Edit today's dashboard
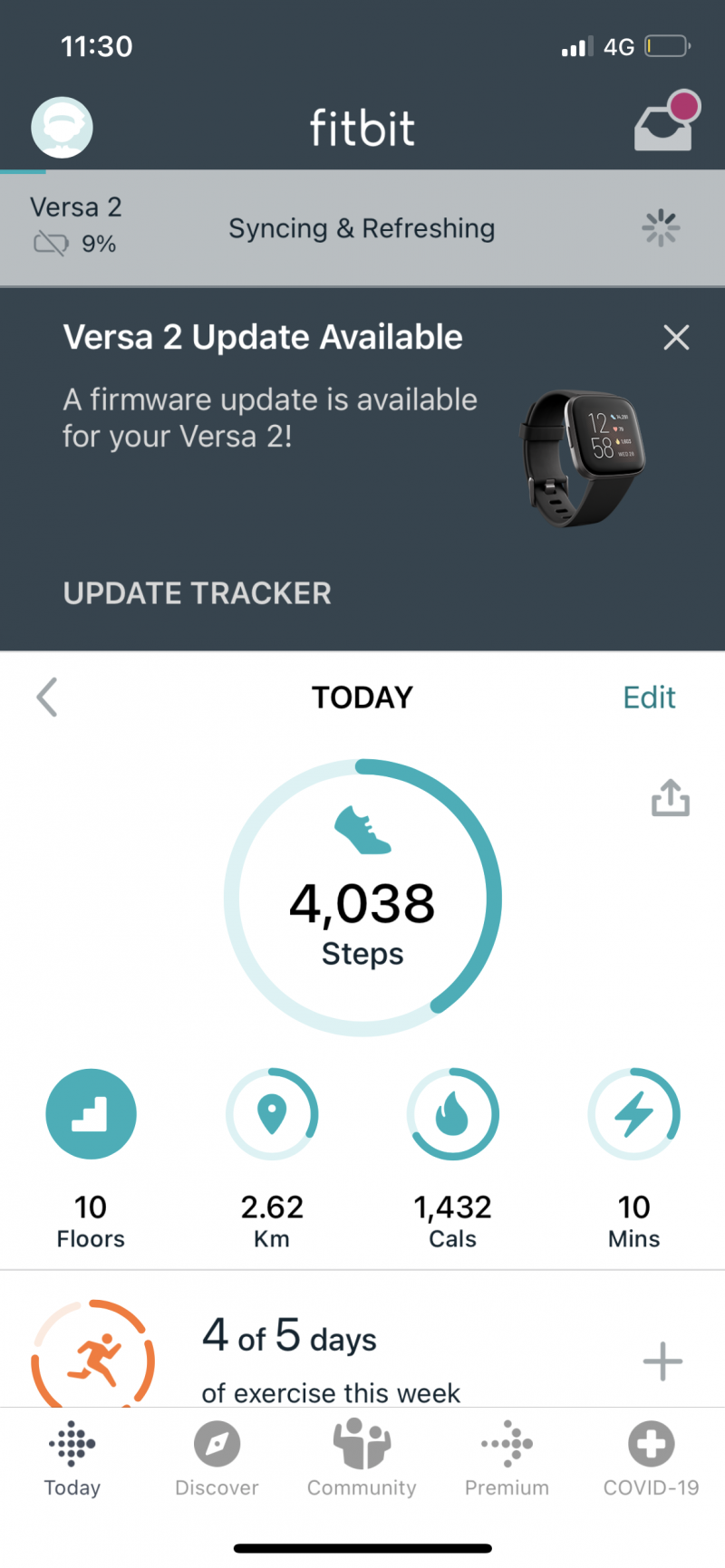This screenshot has width=725, height=1568. tap(649, 697)
